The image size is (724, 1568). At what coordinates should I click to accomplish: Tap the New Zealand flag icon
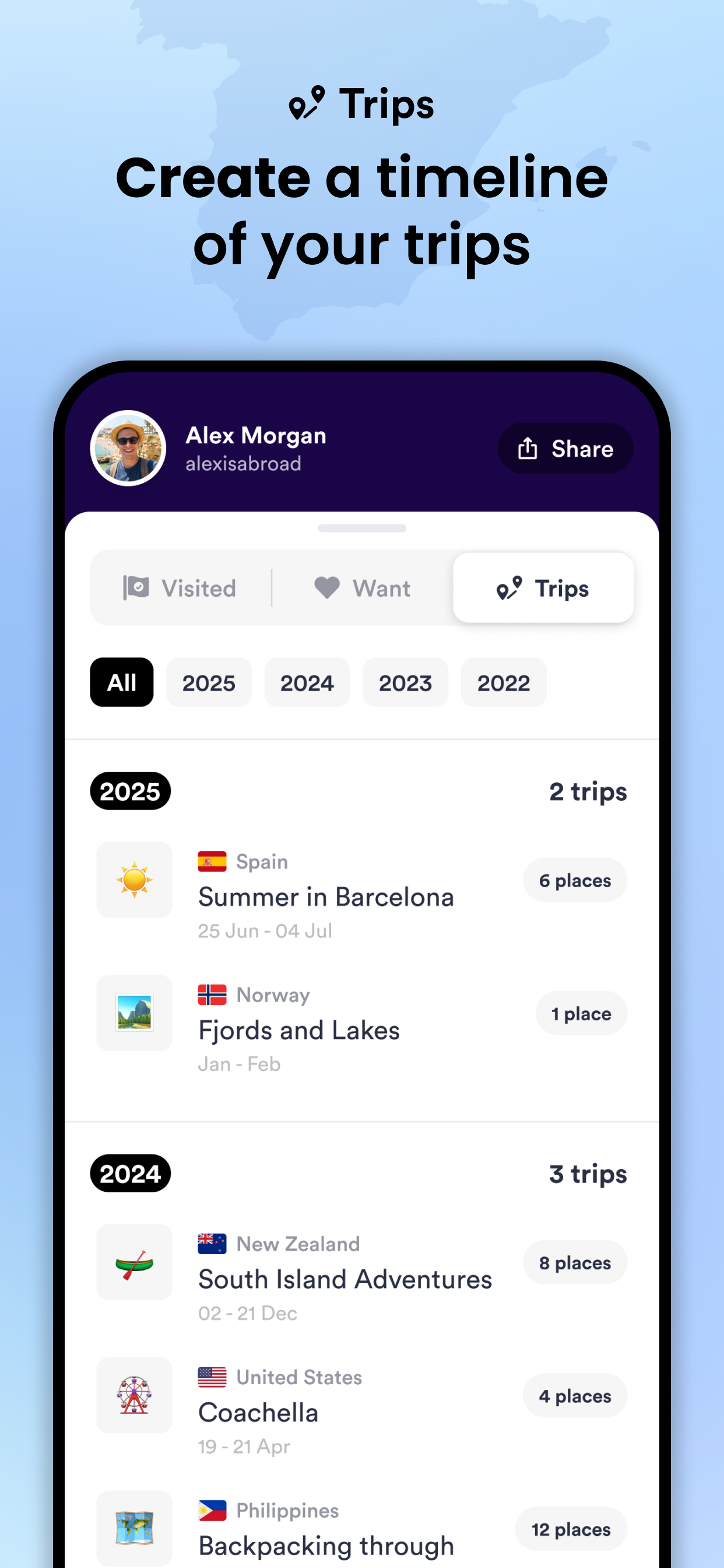[x=212, y=1242]
